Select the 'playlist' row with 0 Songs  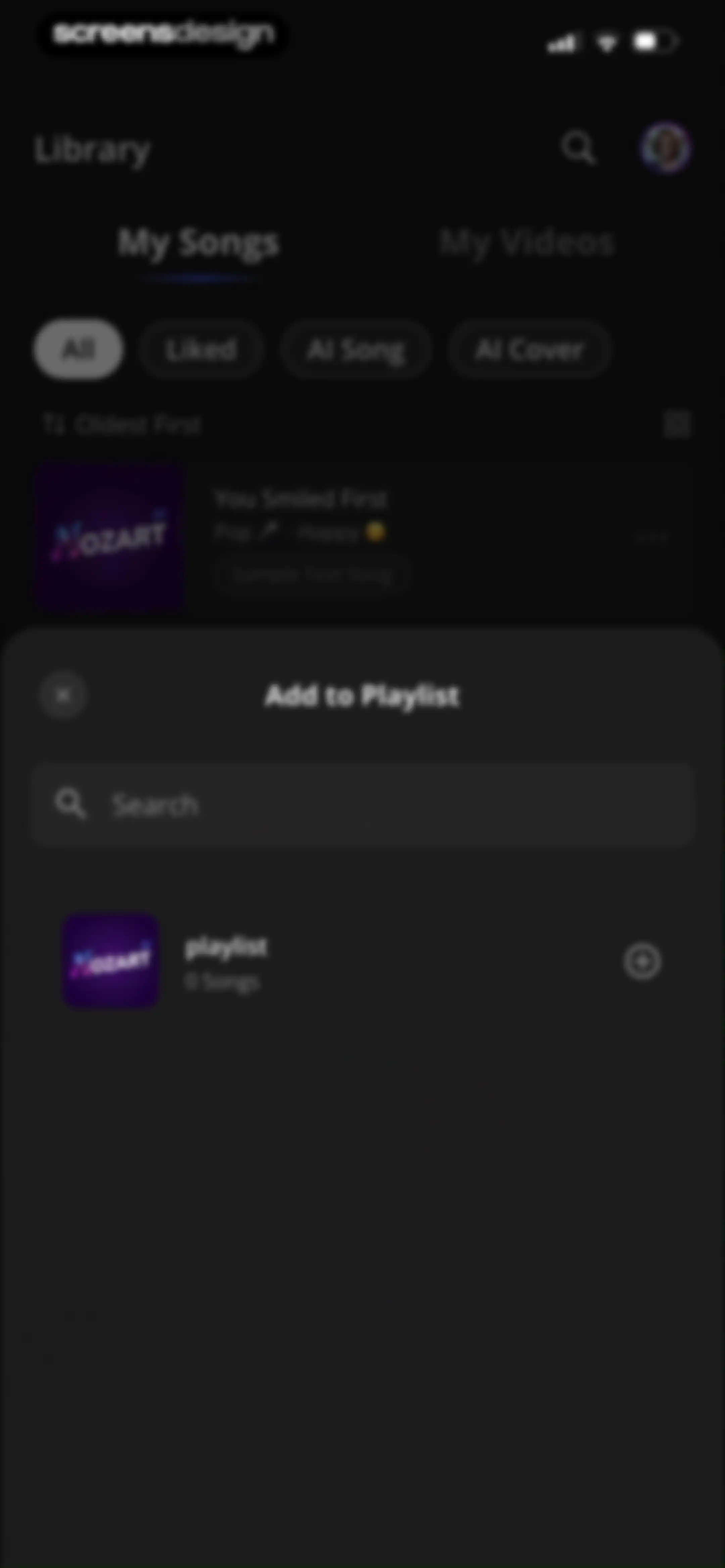[x=363, y=962]
